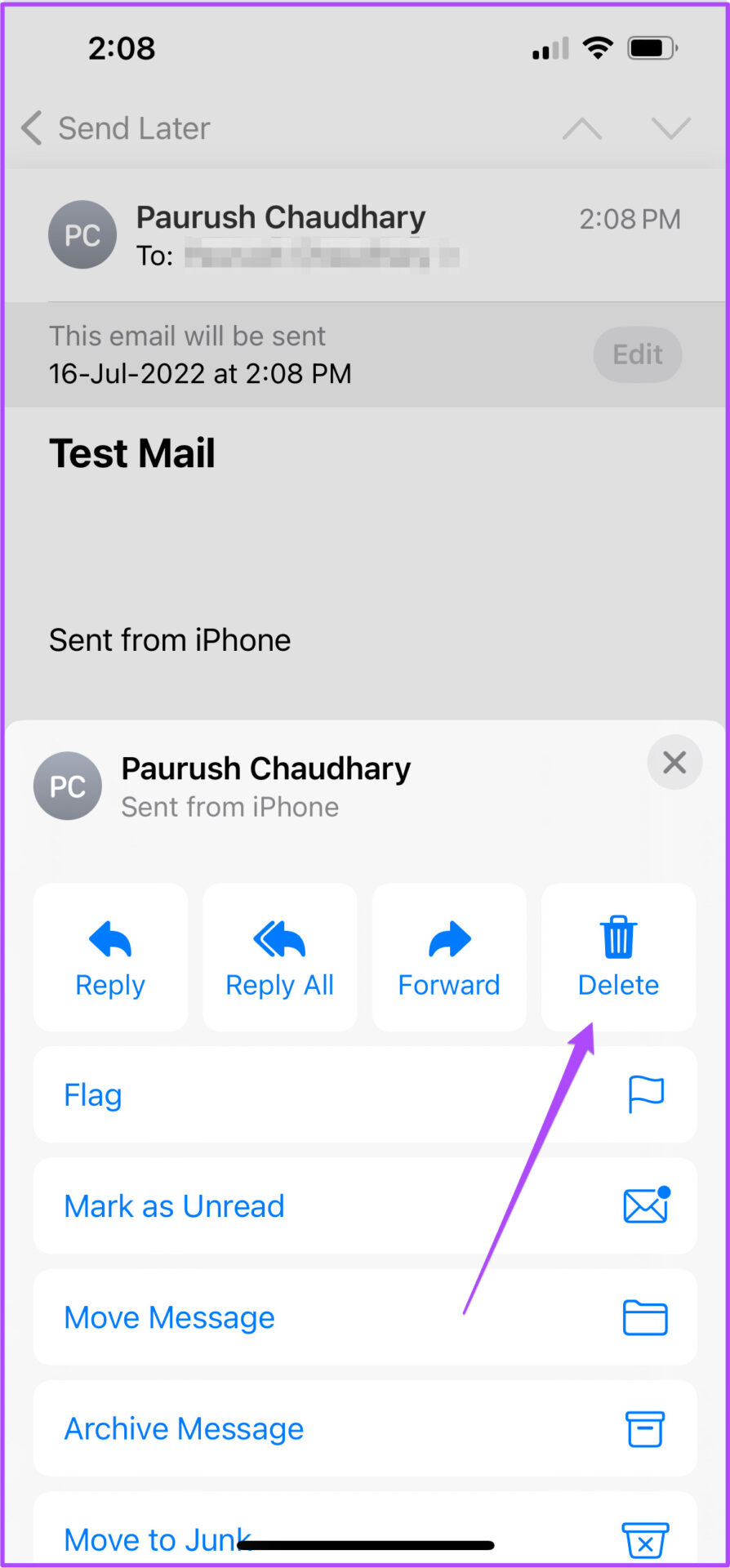Flag this message
The width and height of the screenshot is (730, 1568).
click(364, 1094)
